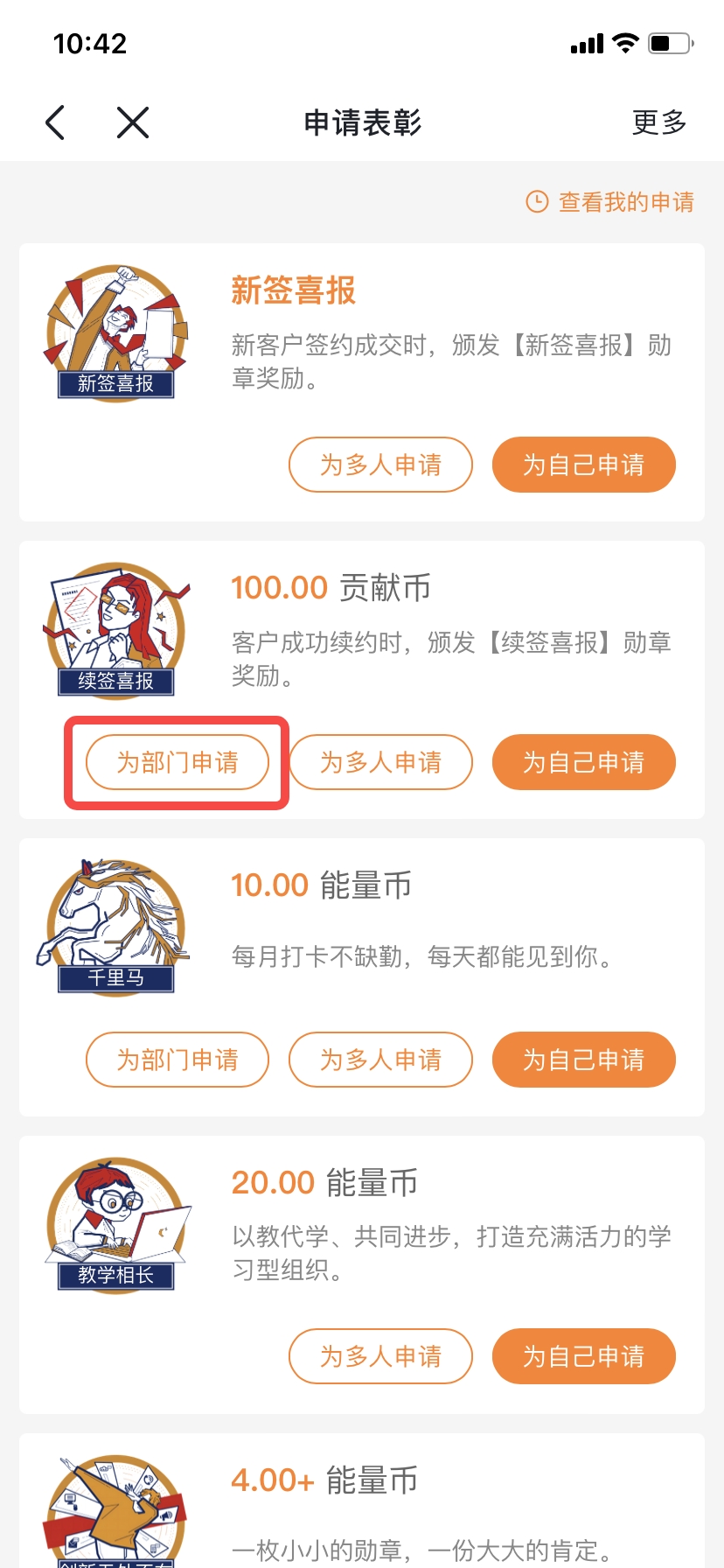Choose 为部门申请 for 续签喜报
724x1568 pixels.
(x=178, y=762)
